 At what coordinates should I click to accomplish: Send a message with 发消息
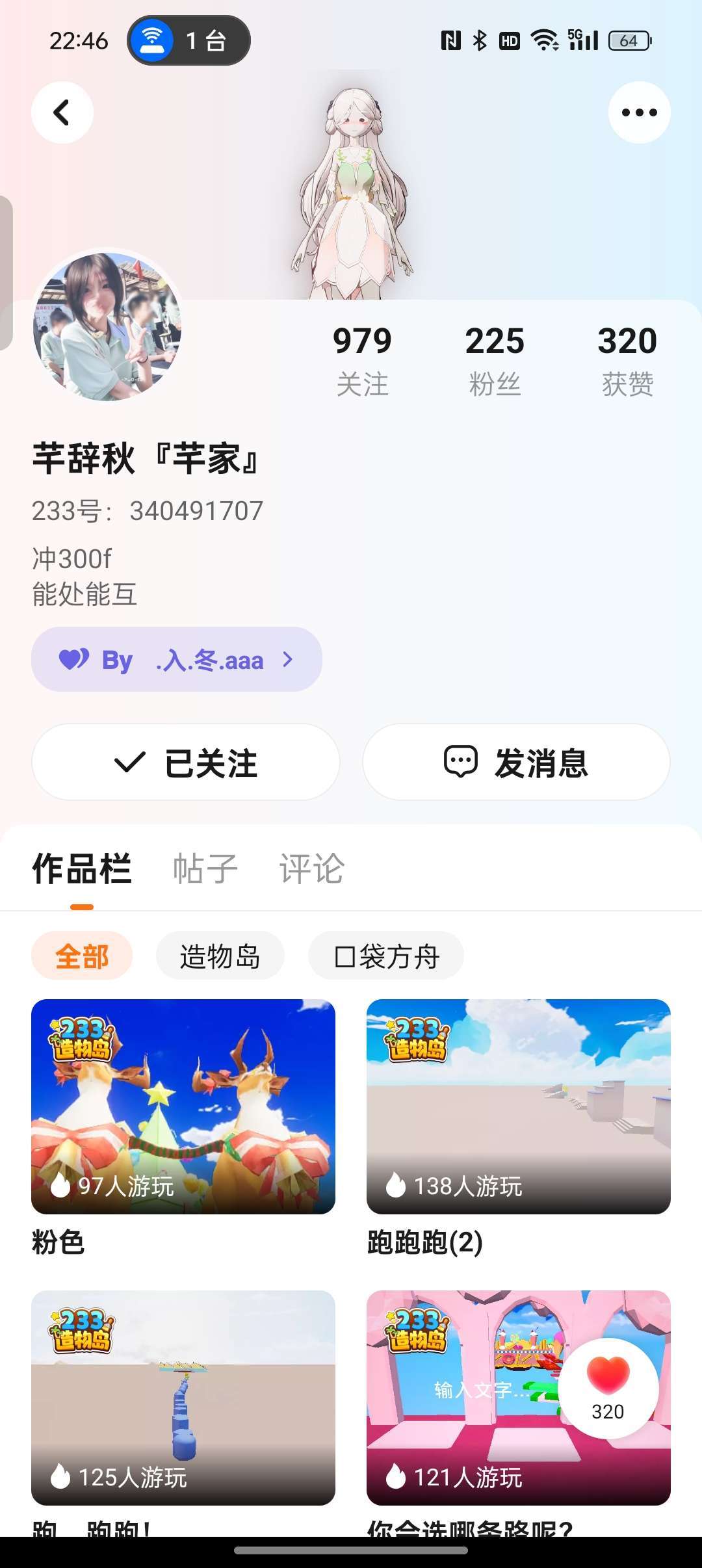coord(516,762)
